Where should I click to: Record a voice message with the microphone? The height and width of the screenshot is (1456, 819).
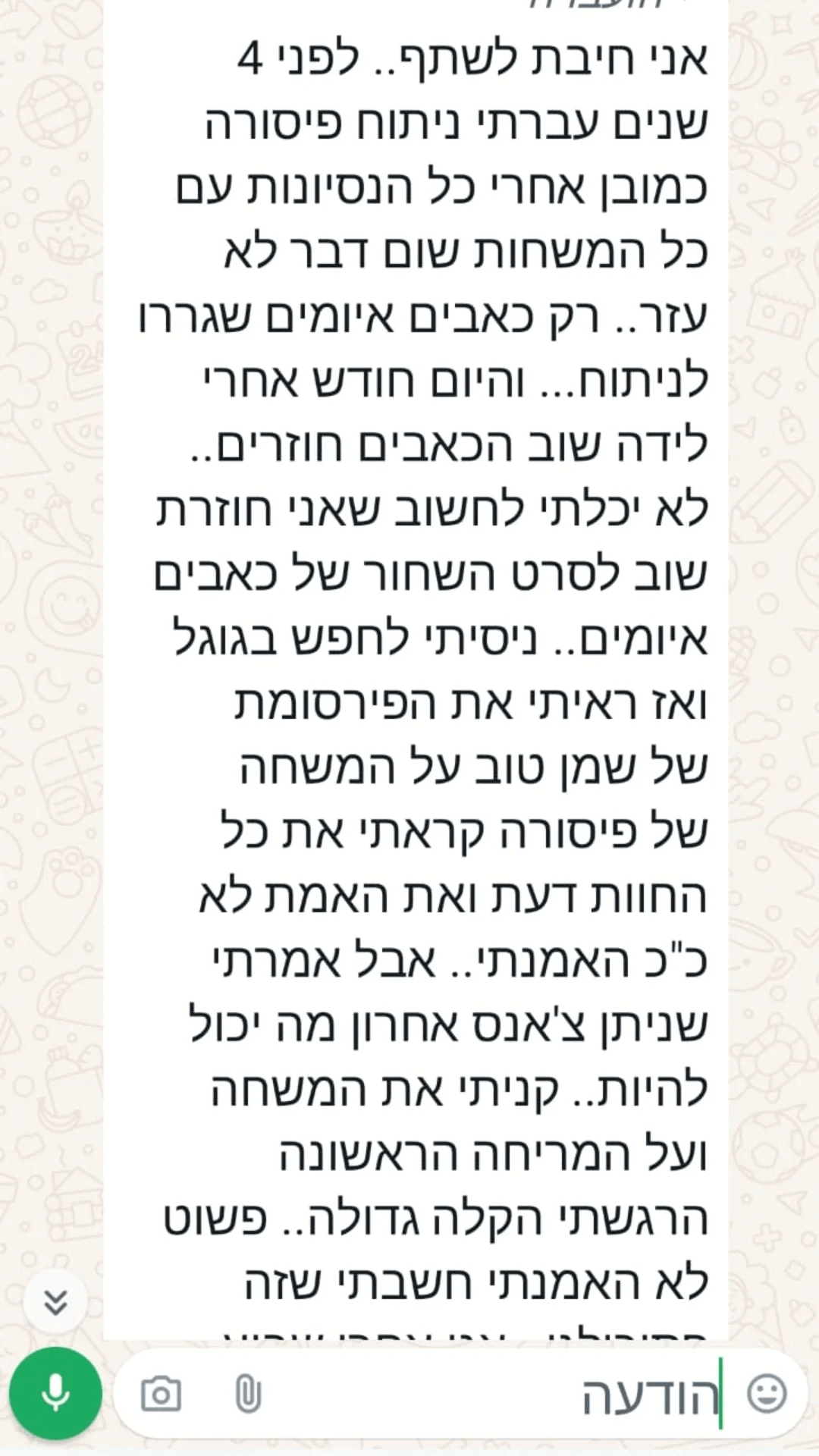click(55, 1394)
